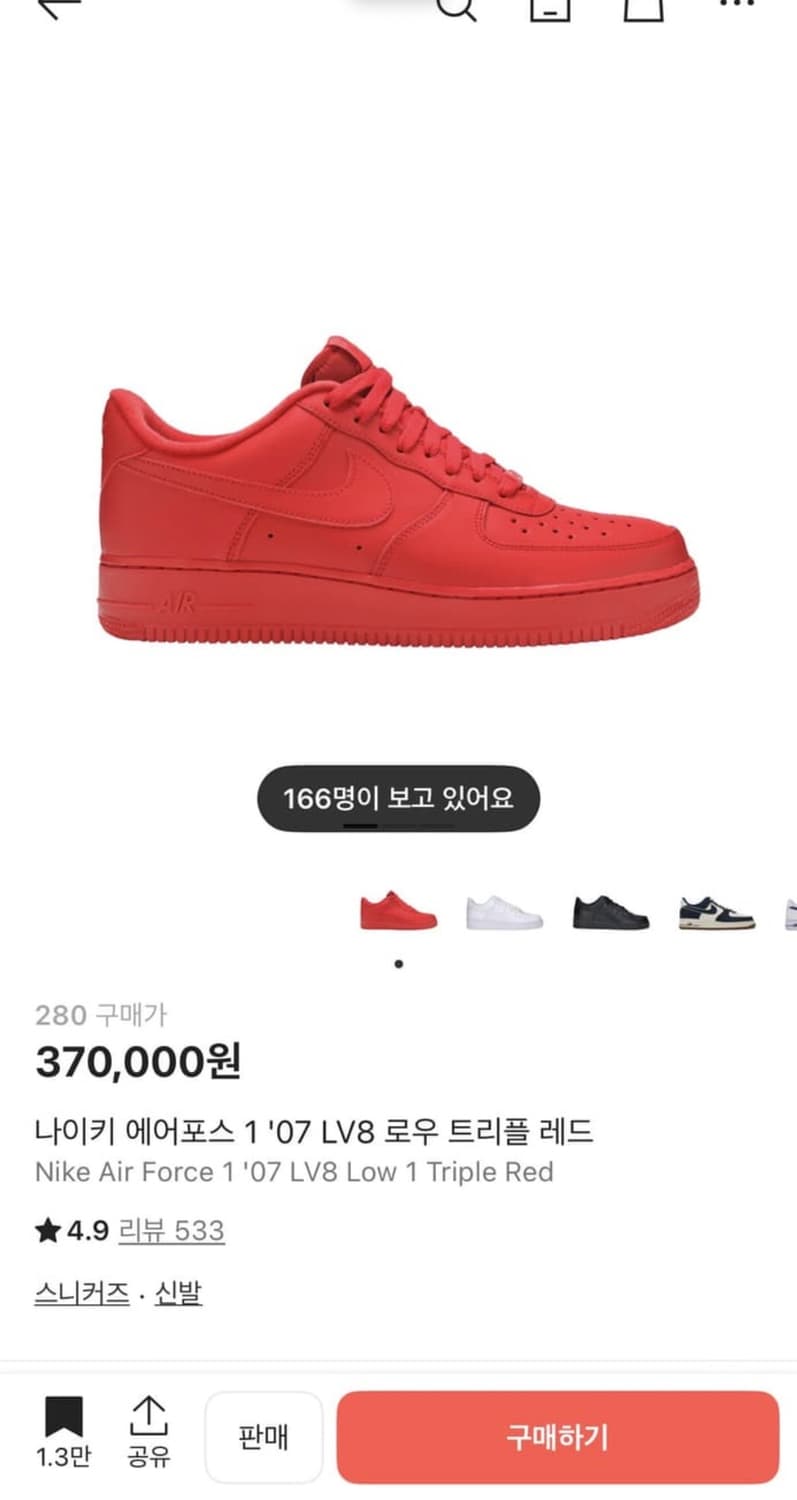
Task: Tap the '166명이 보고 있어요' viewer badge
Action: coord(398,797)
